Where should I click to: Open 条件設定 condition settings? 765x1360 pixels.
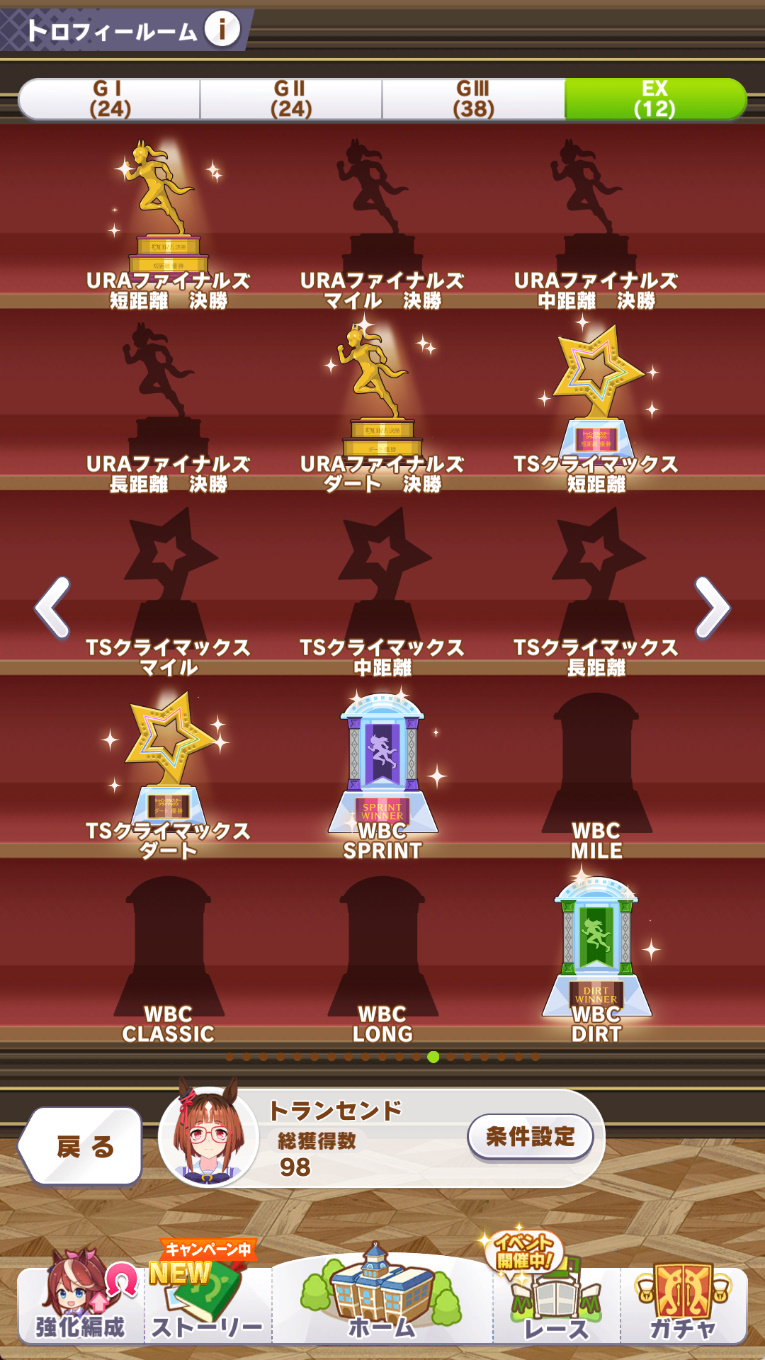click(x=530, y=1136)
